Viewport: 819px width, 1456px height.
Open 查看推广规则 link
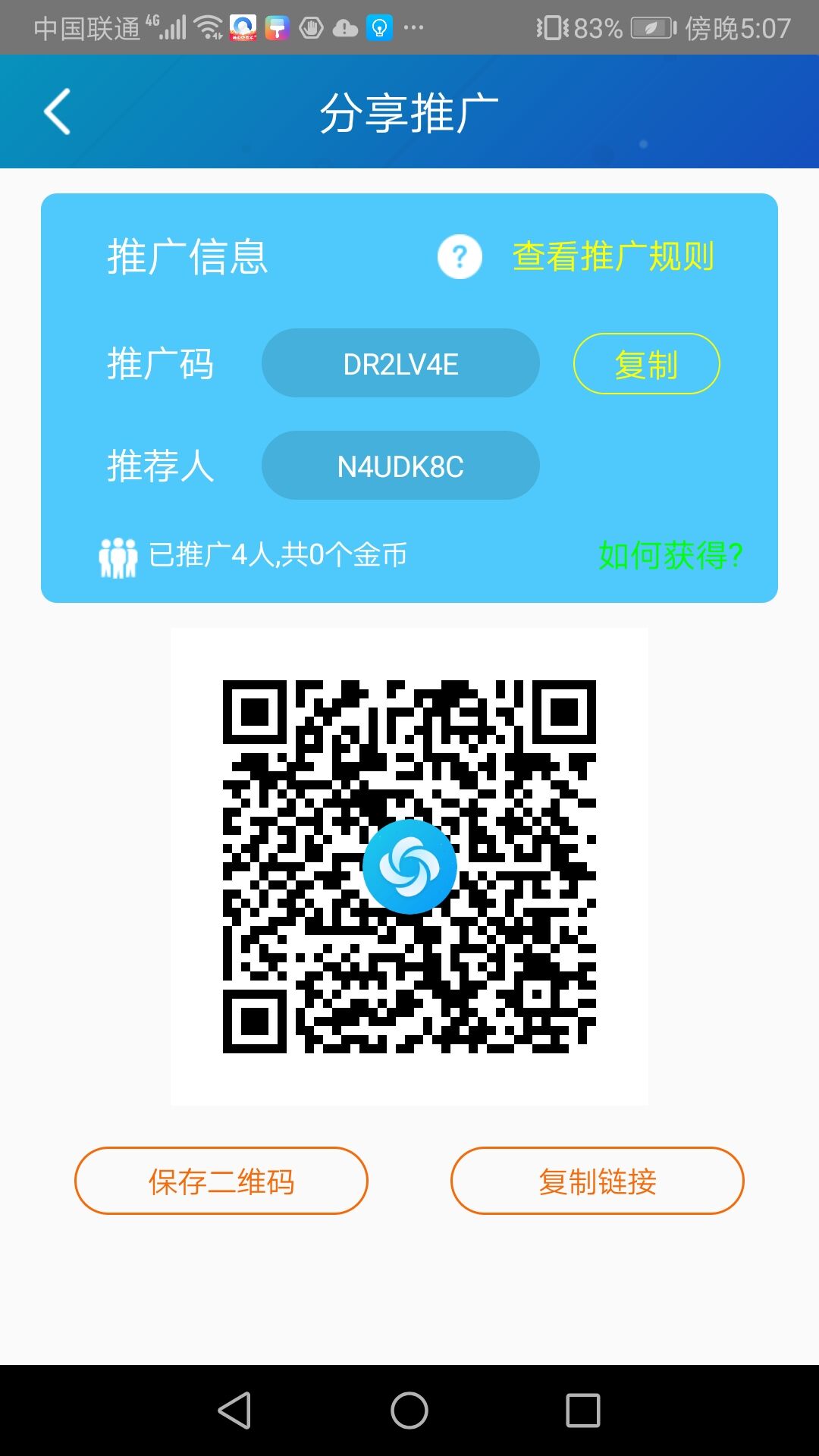613,256
